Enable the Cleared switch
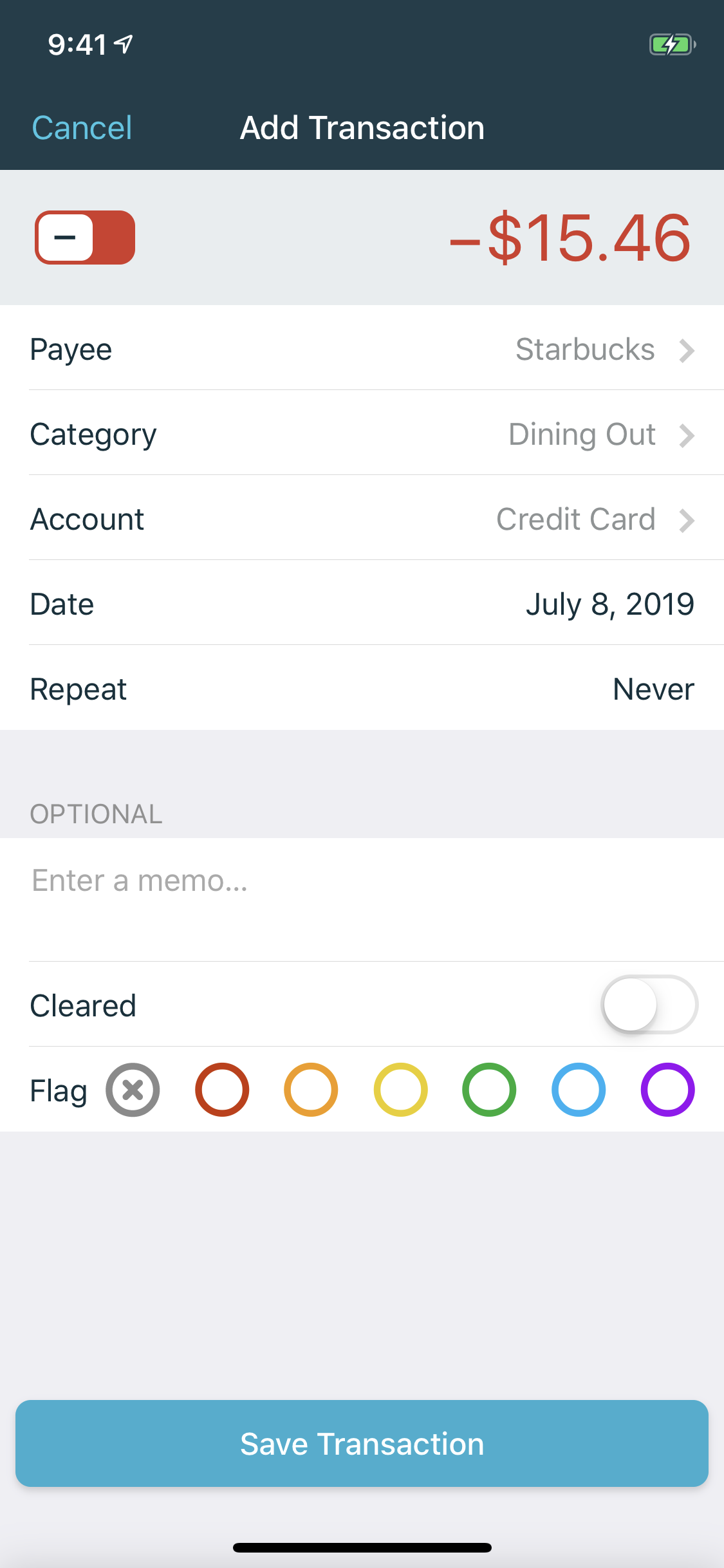The image size is (724, 1568). tap(649, 1005)
